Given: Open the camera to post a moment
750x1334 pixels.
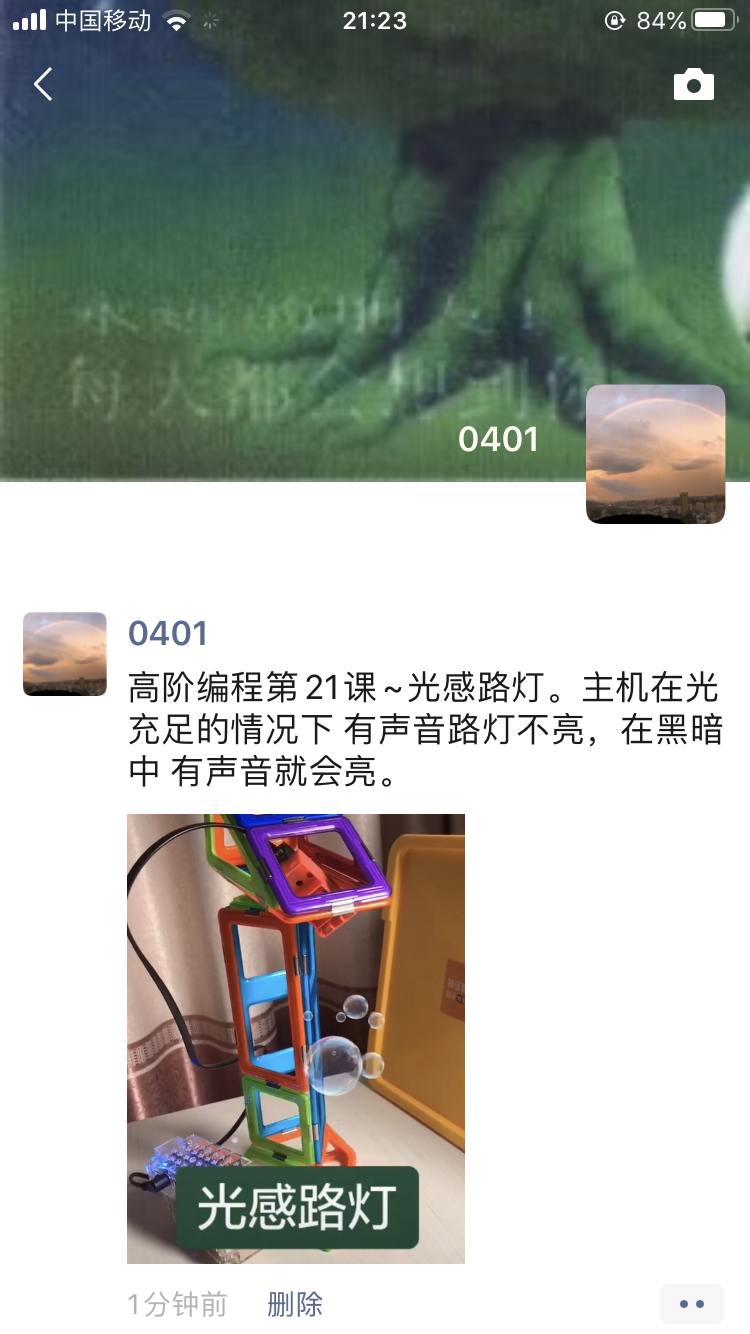Looking at the screenshot, I should click(x=693, y=85).
